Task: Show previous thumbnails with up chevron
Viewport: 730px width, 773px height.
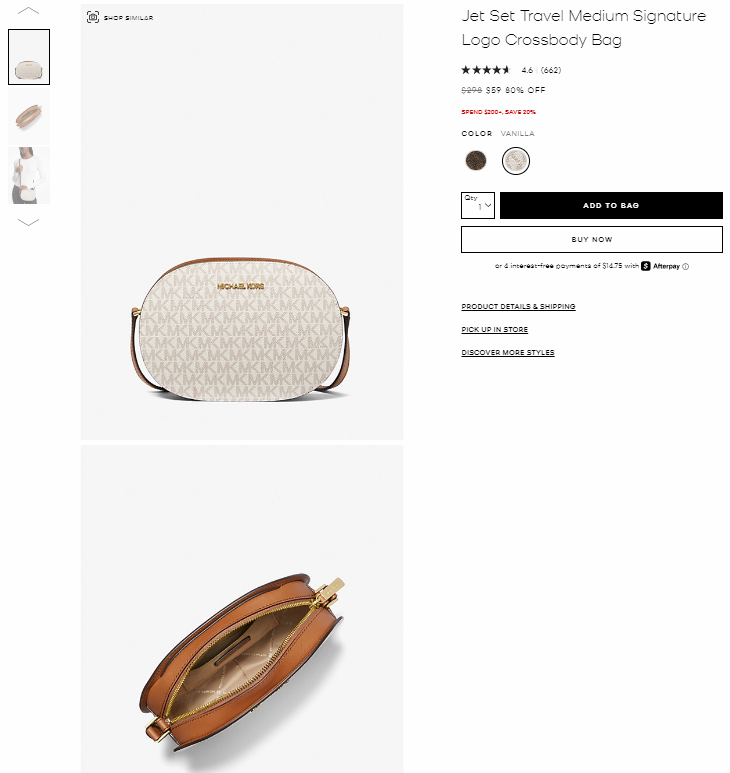Action: tap(29, 11)
